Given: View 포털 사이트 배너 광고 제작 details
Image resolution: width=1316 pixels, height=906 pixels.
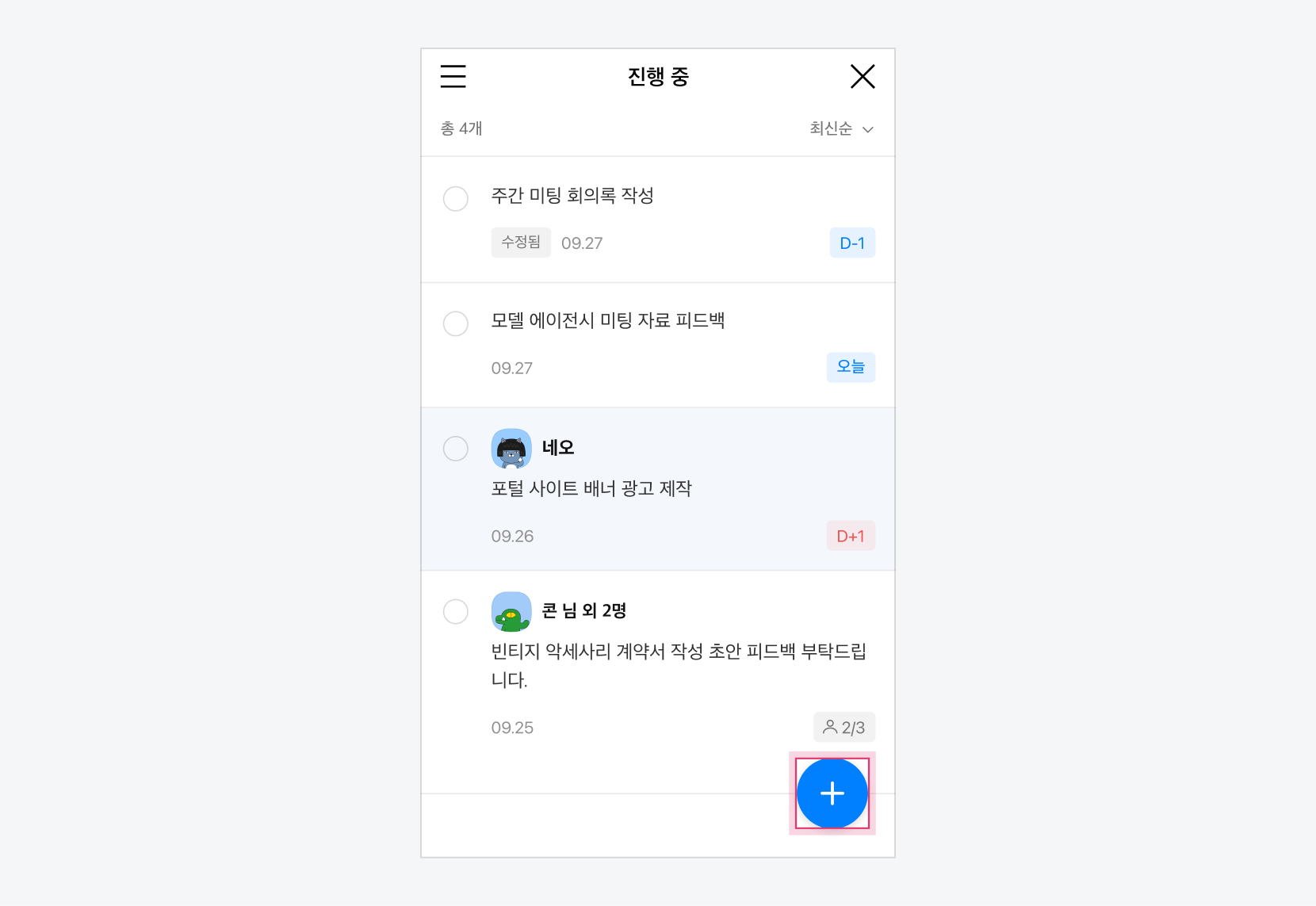Looking at the screenshot, I should coord(591,489).
